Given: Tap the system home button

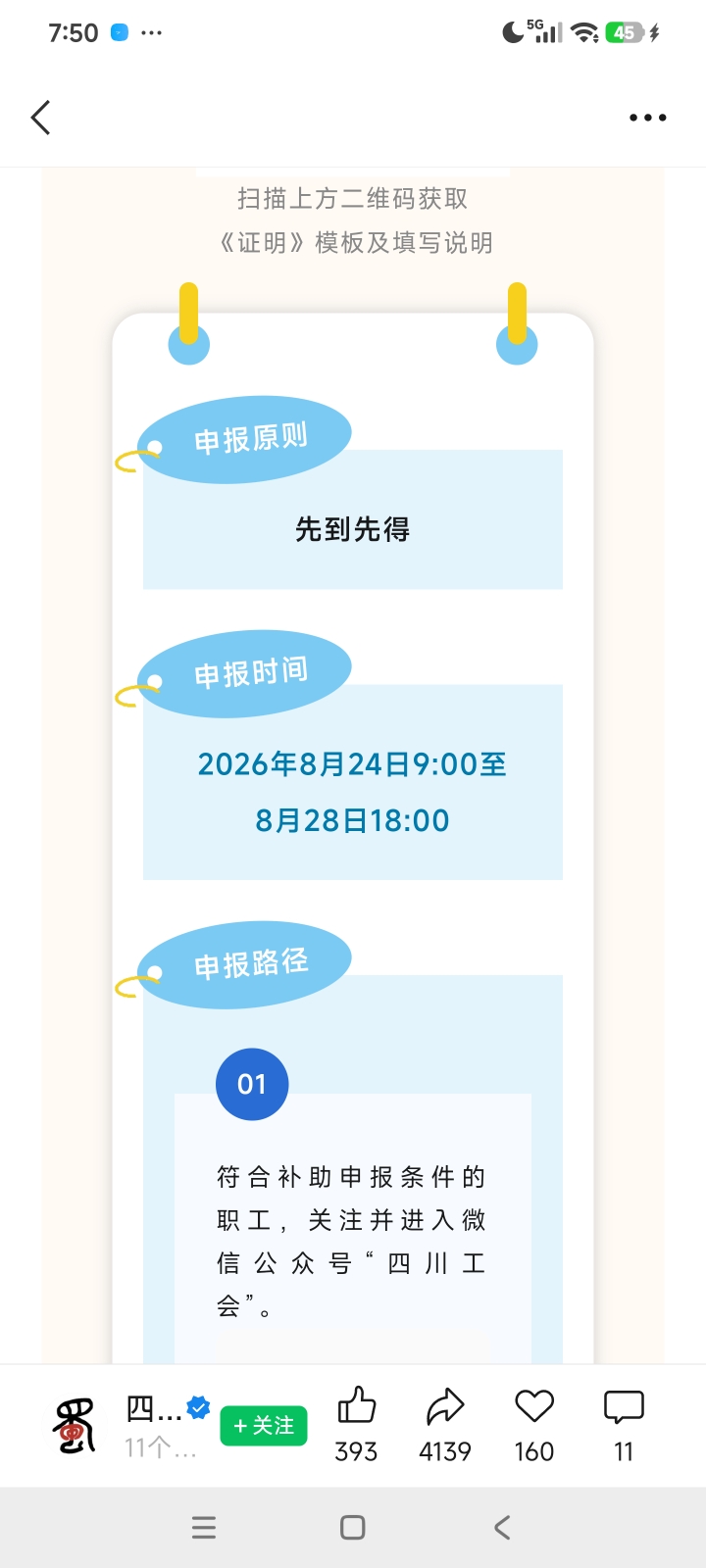Looking at the screenshot, I should (x=353, y=1527).
